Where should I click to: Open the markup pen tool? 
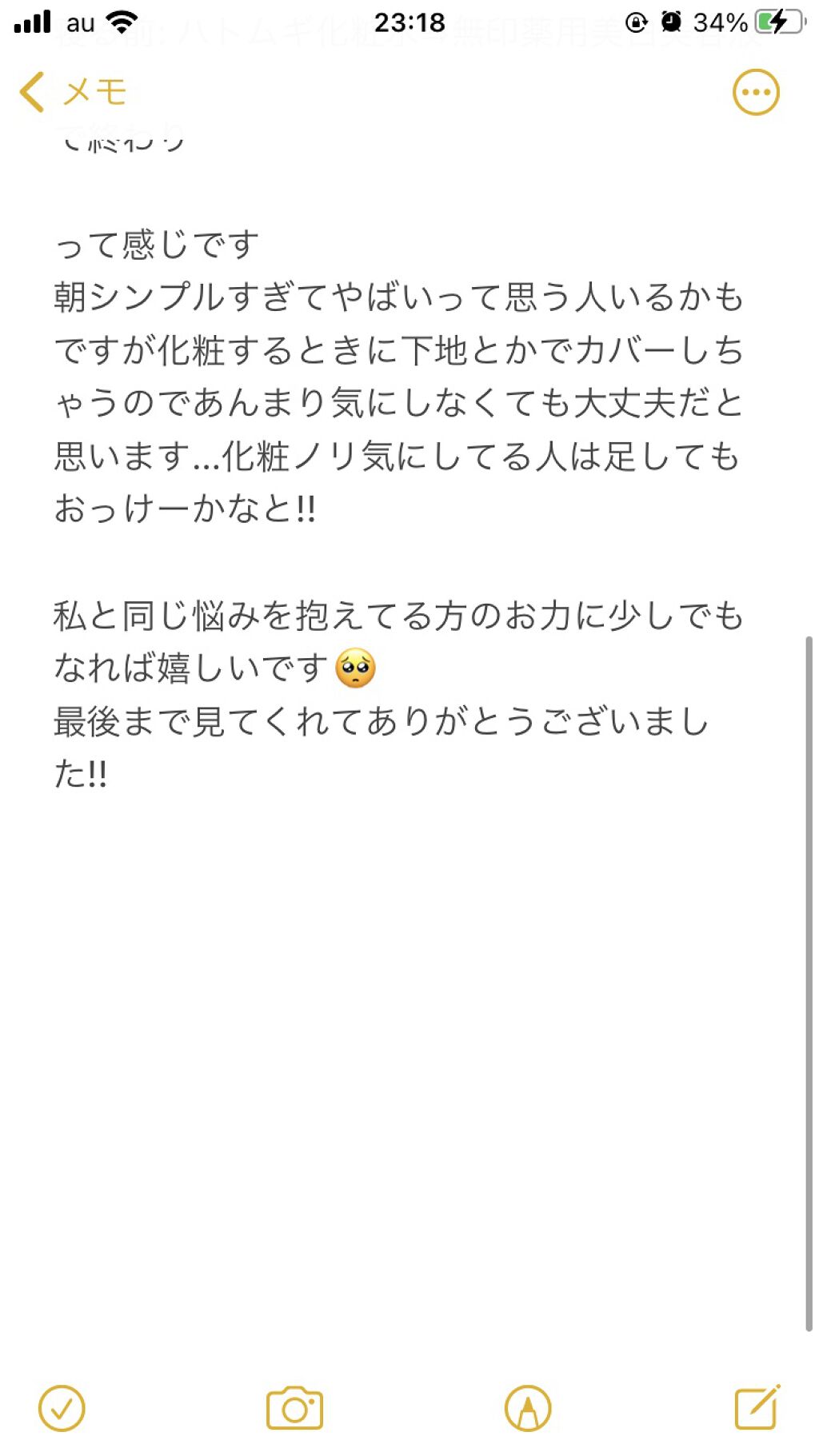click(x=527, y=1408)
